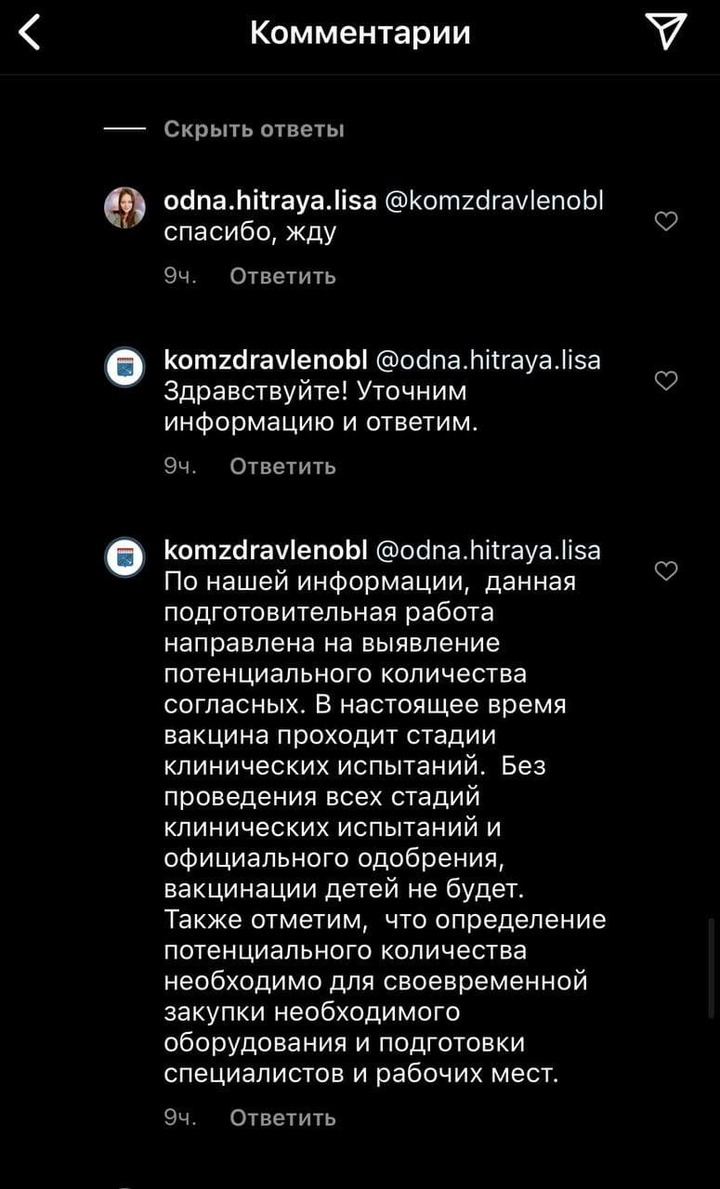Like the «Здравствуйте! Уточним информацию» comment
The height and width of the screenshot is (1189, 720).
tap(666, 380)
